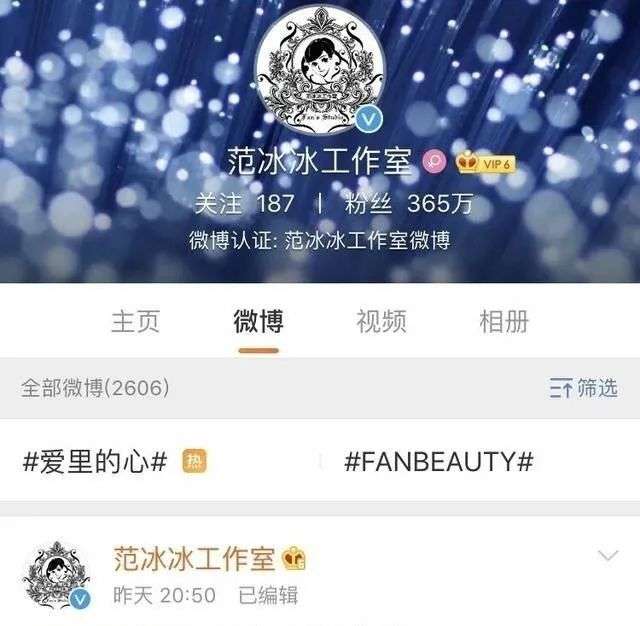Open the #FANBEAUTY# topic
The image size is (640, 626).
438,461
